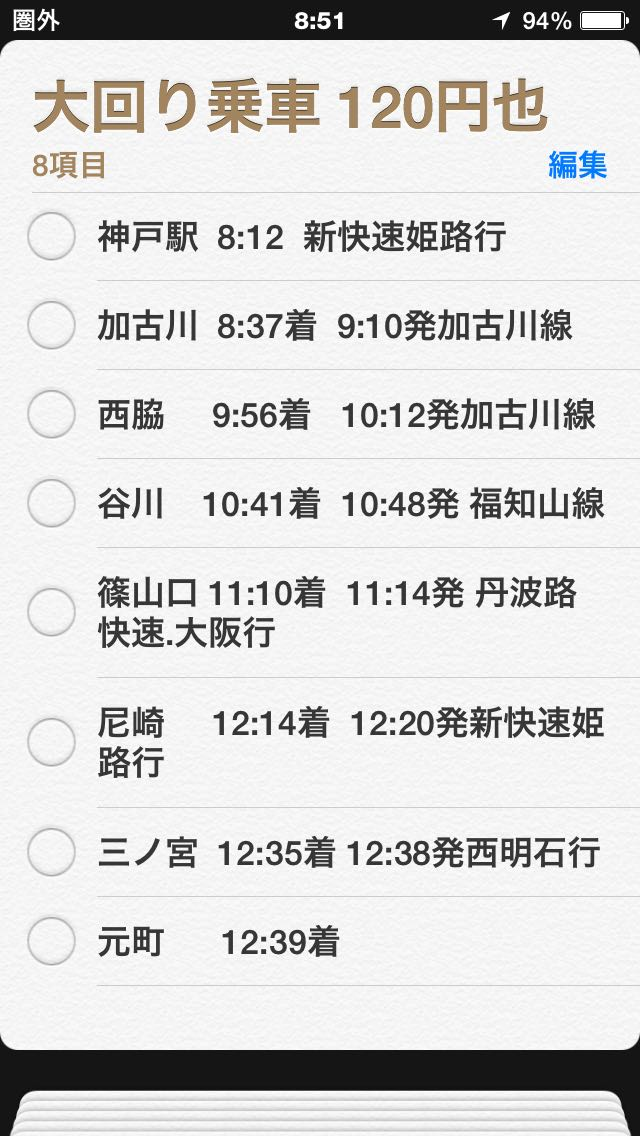The width and height of the screenshot is (640, 1136).
Task: Mark 神戸駅 8:12 reminder as completed
Action: 51,237
